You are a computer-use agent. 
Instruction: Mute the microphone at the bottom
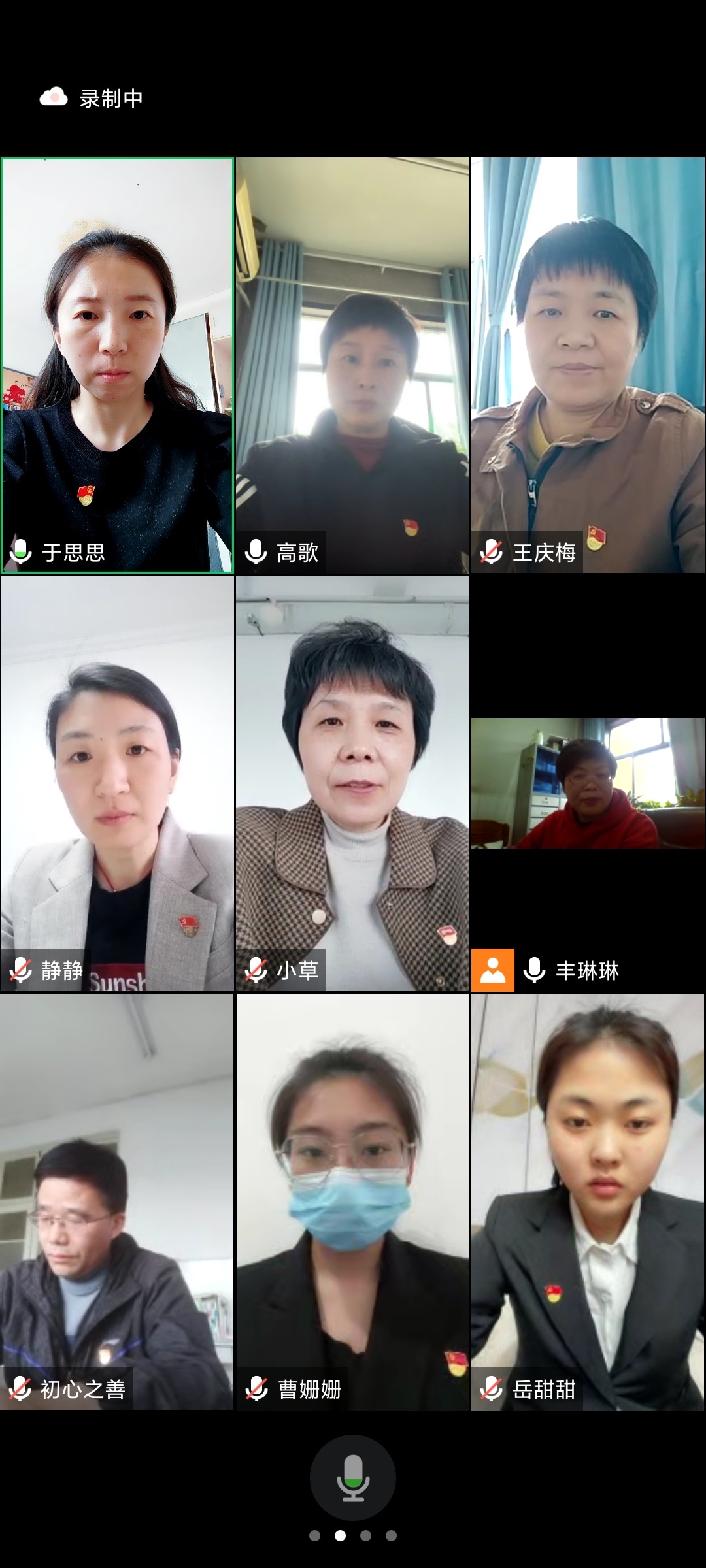(353, 1478)
